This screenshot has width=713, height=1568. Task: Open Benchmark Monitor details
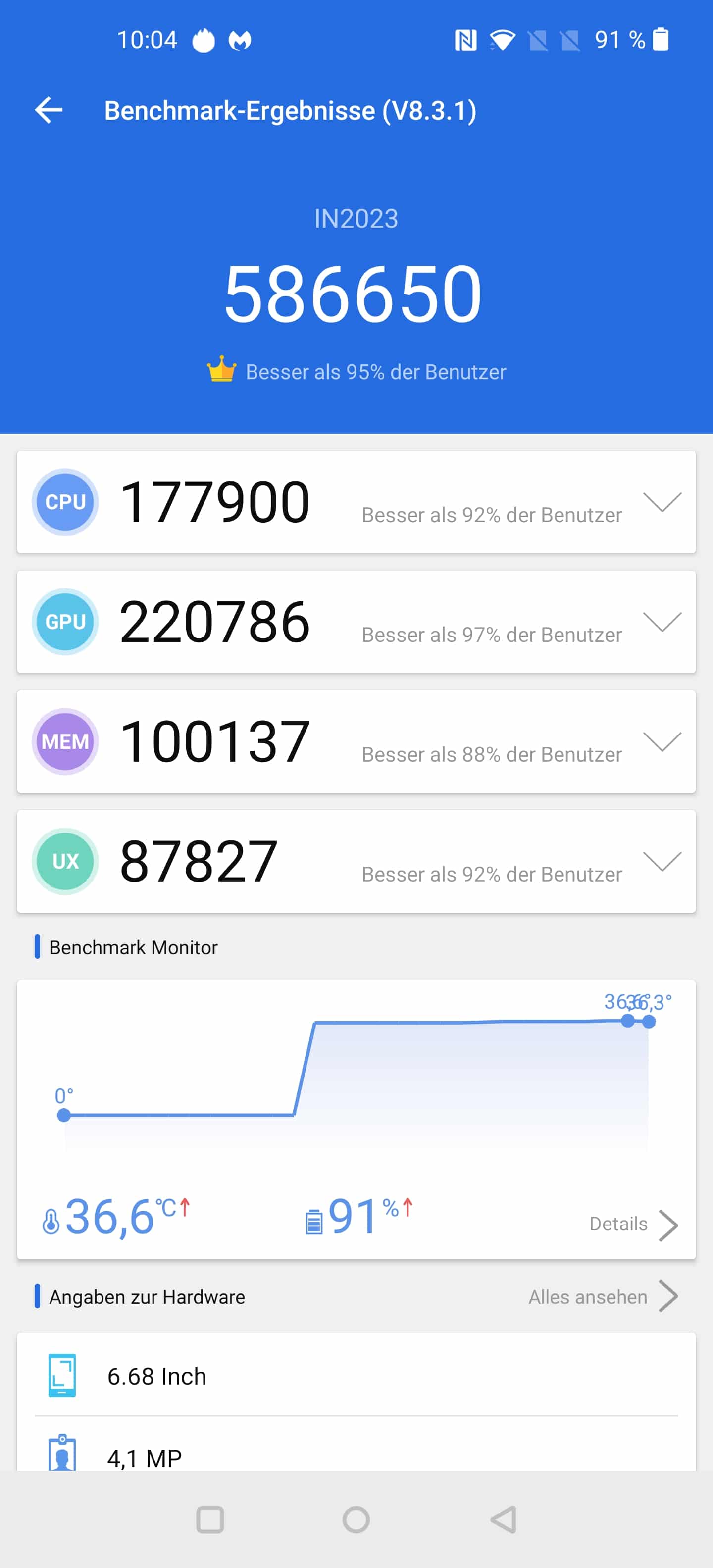pos(633,1224)
